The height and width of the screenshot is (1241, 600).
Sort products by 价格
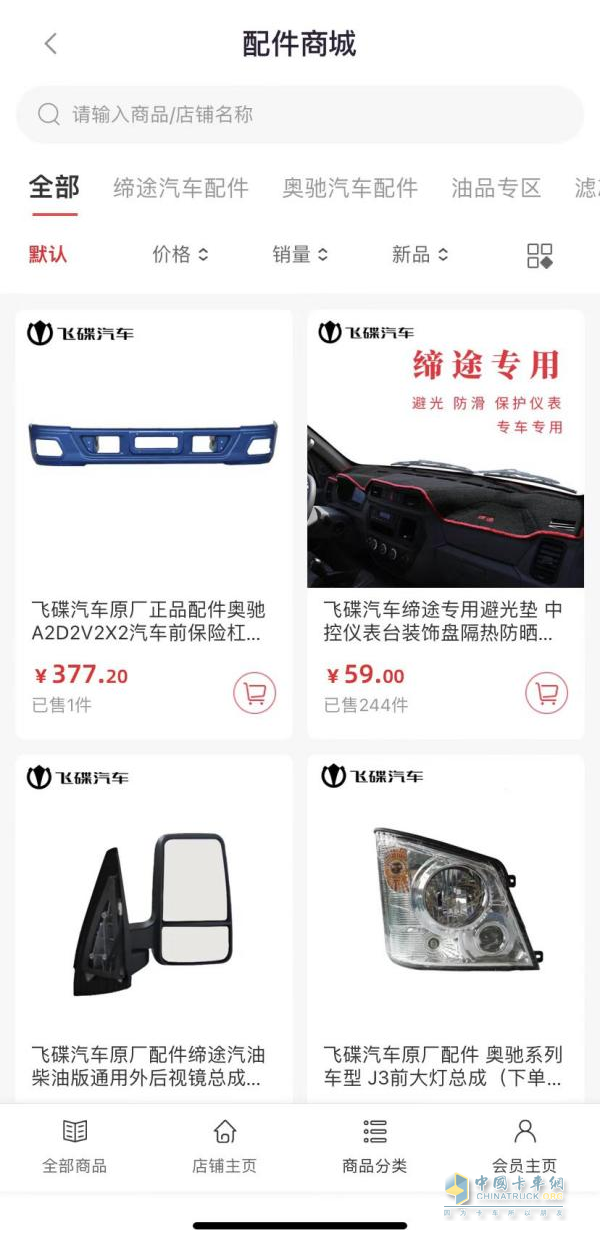pos(180,255)
